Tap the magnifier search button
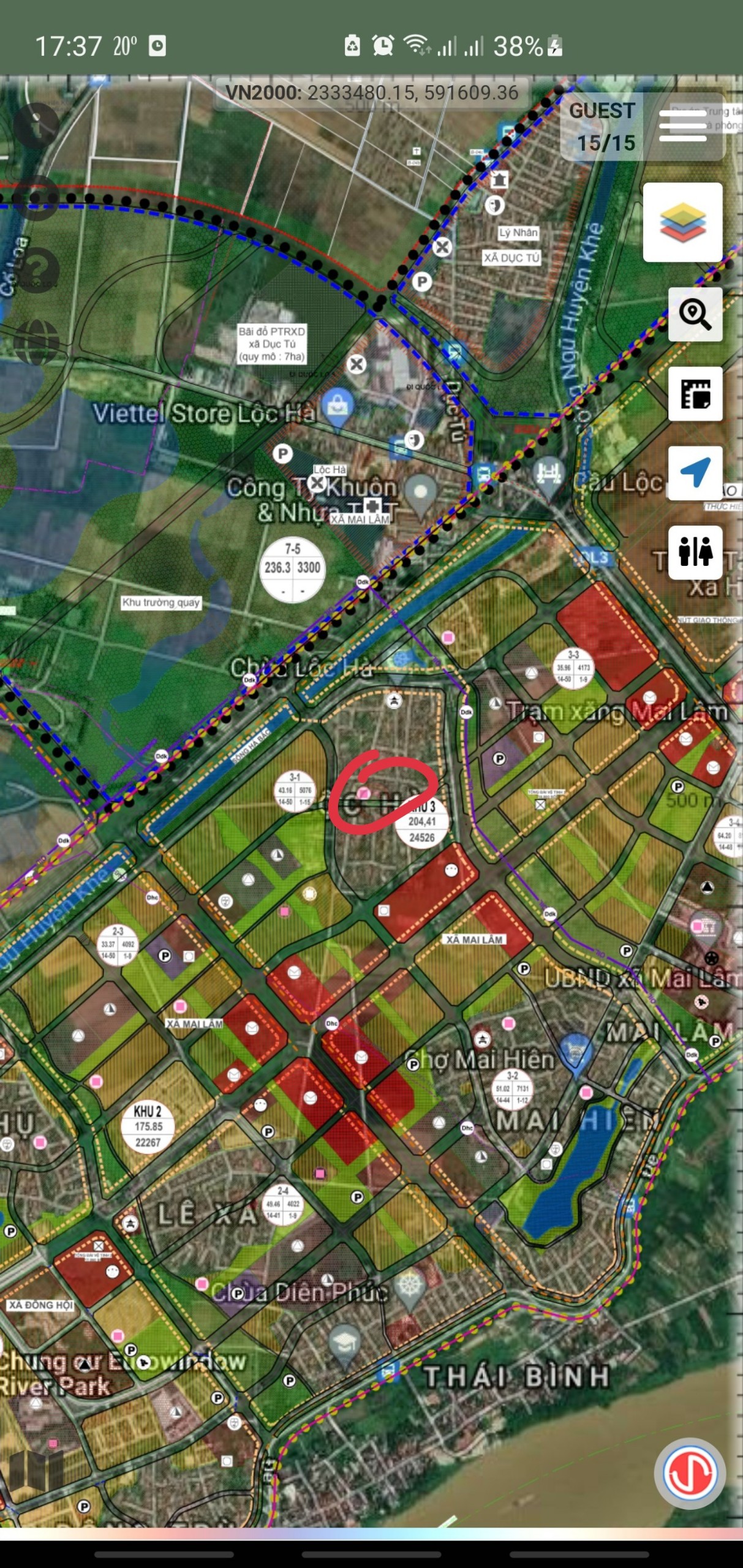743x1568 pixels. 695,315
